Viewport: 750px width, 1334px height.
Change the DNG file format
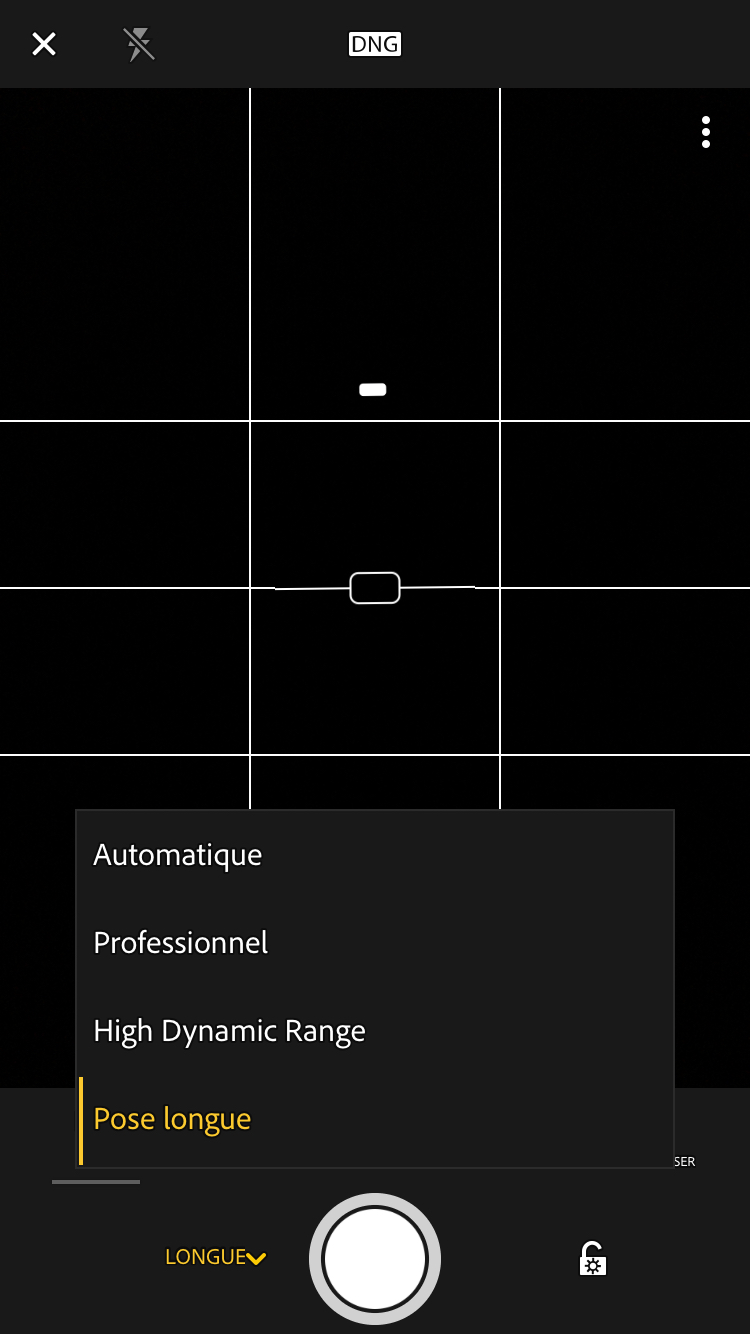click(375, 44)
